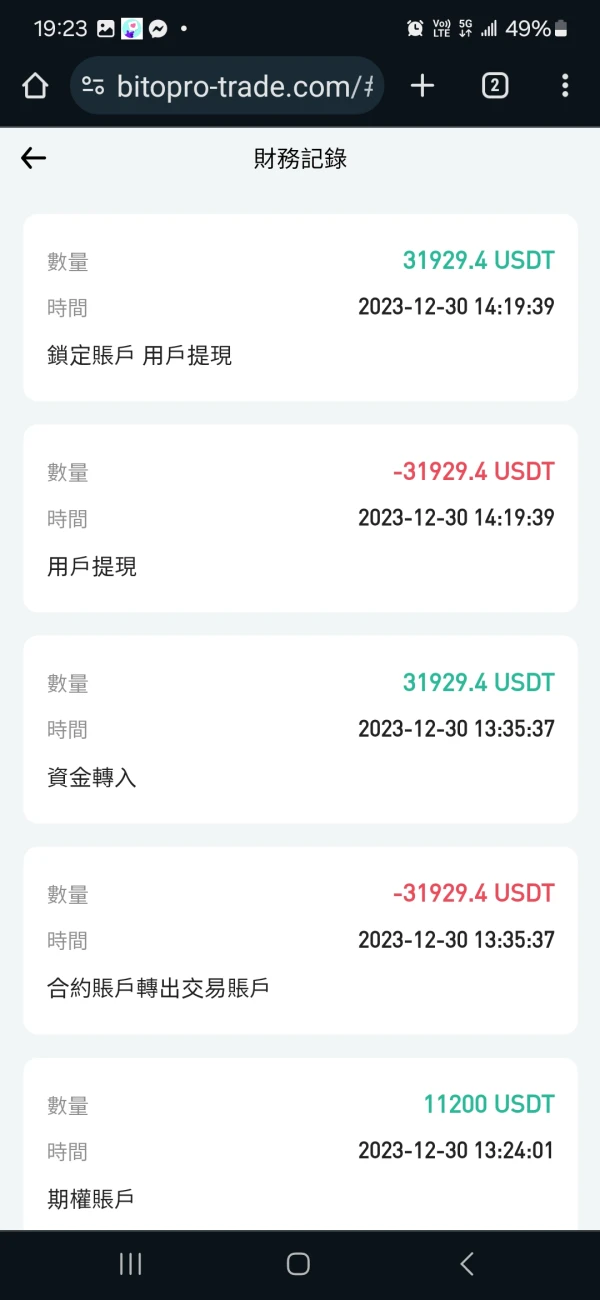
Task: Open the browser overflow menu
Action: tap(565, 86)
